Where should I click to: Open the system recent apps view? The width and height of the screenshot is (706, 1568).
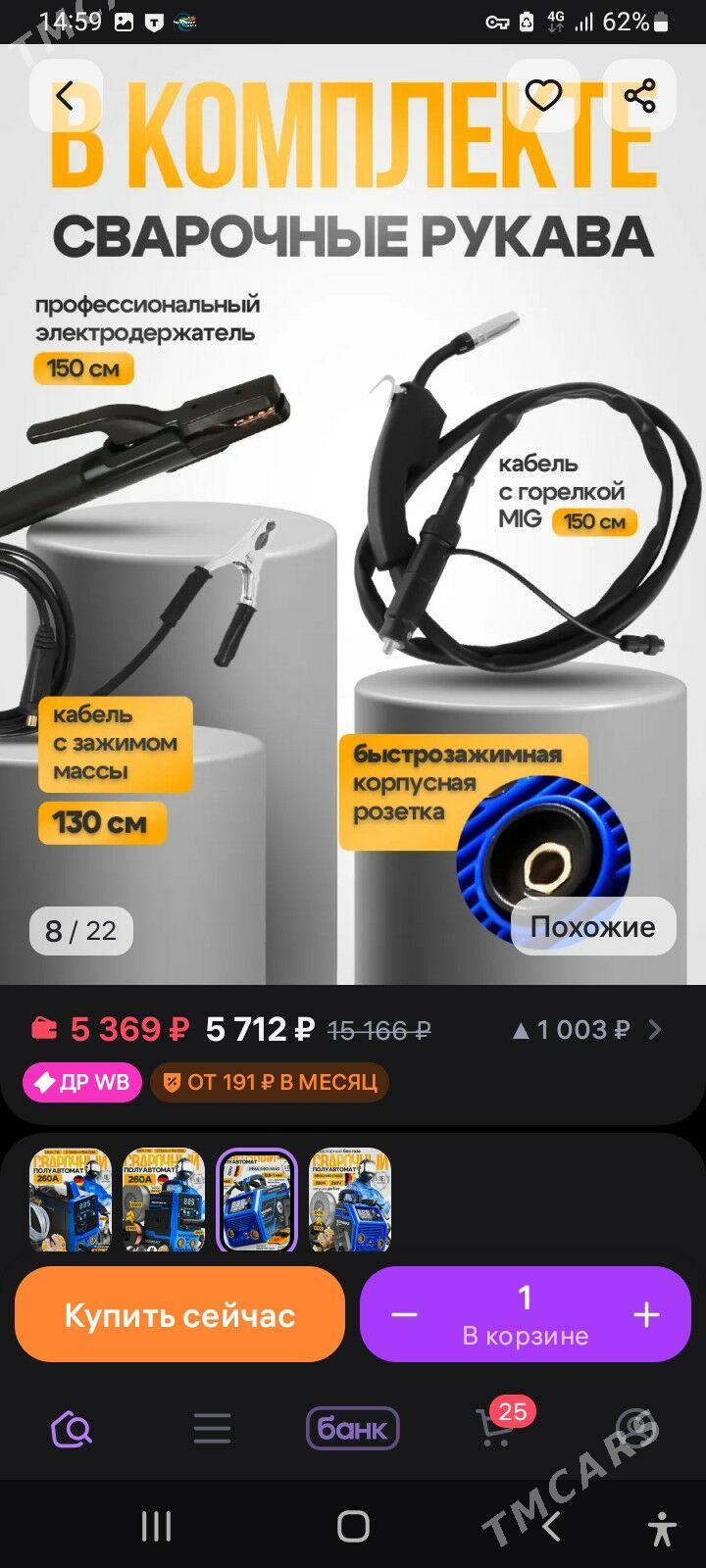tap(157, 1526)
